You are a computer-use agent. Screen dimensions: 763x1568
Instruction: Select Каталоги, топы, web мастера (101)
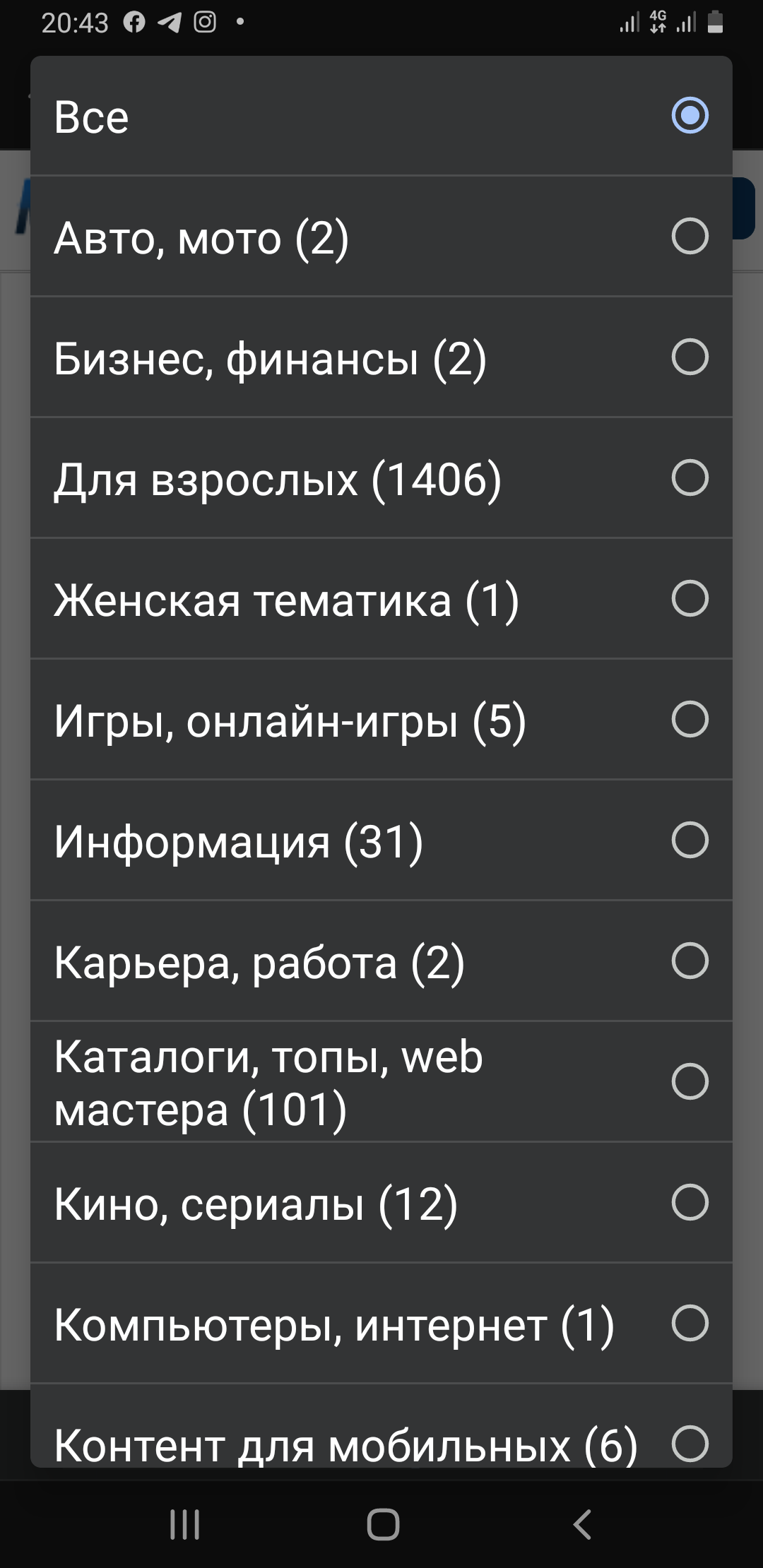coord(381,1082)
